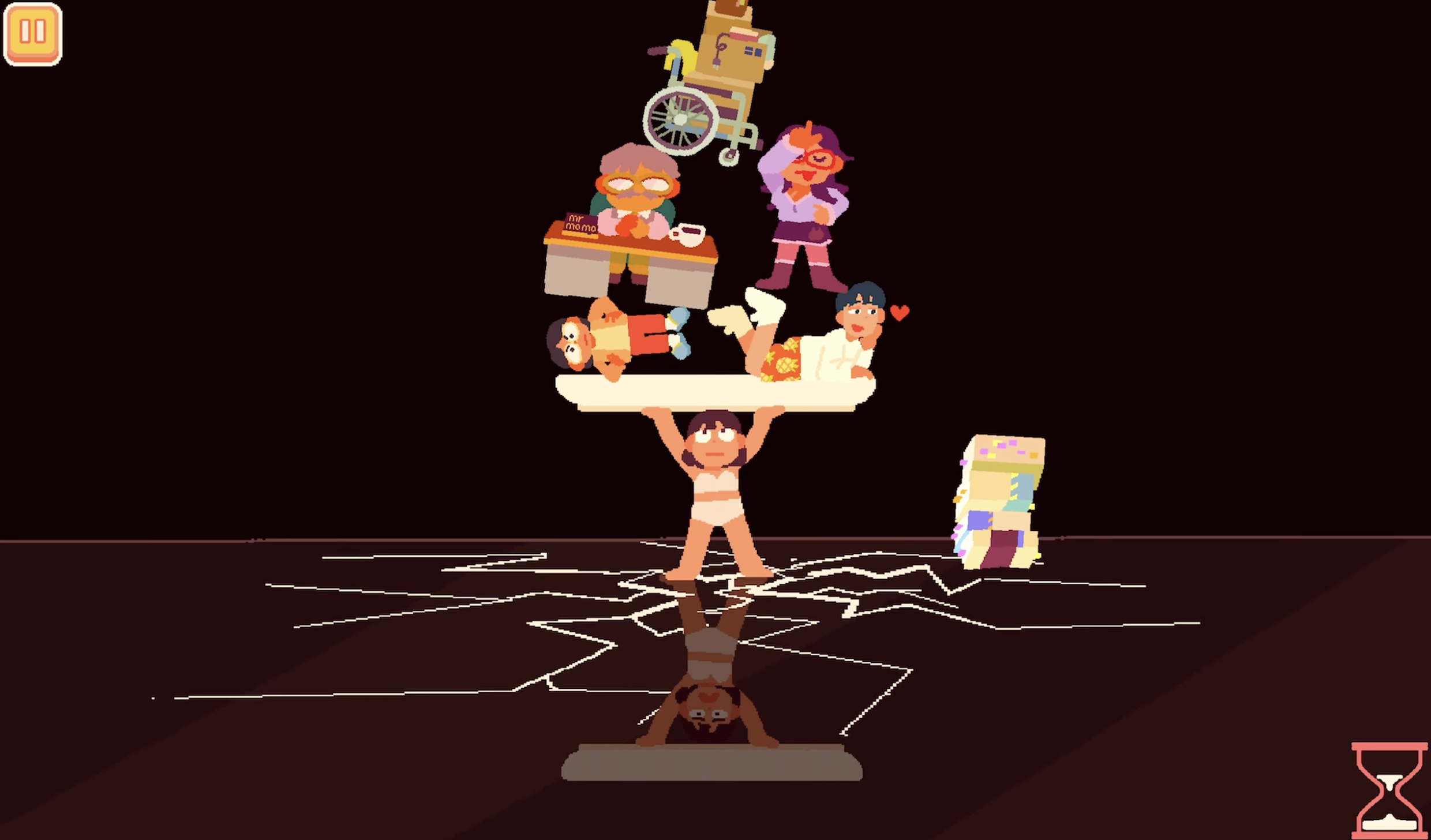Pause the game
1431x840 pixels.
32,33
